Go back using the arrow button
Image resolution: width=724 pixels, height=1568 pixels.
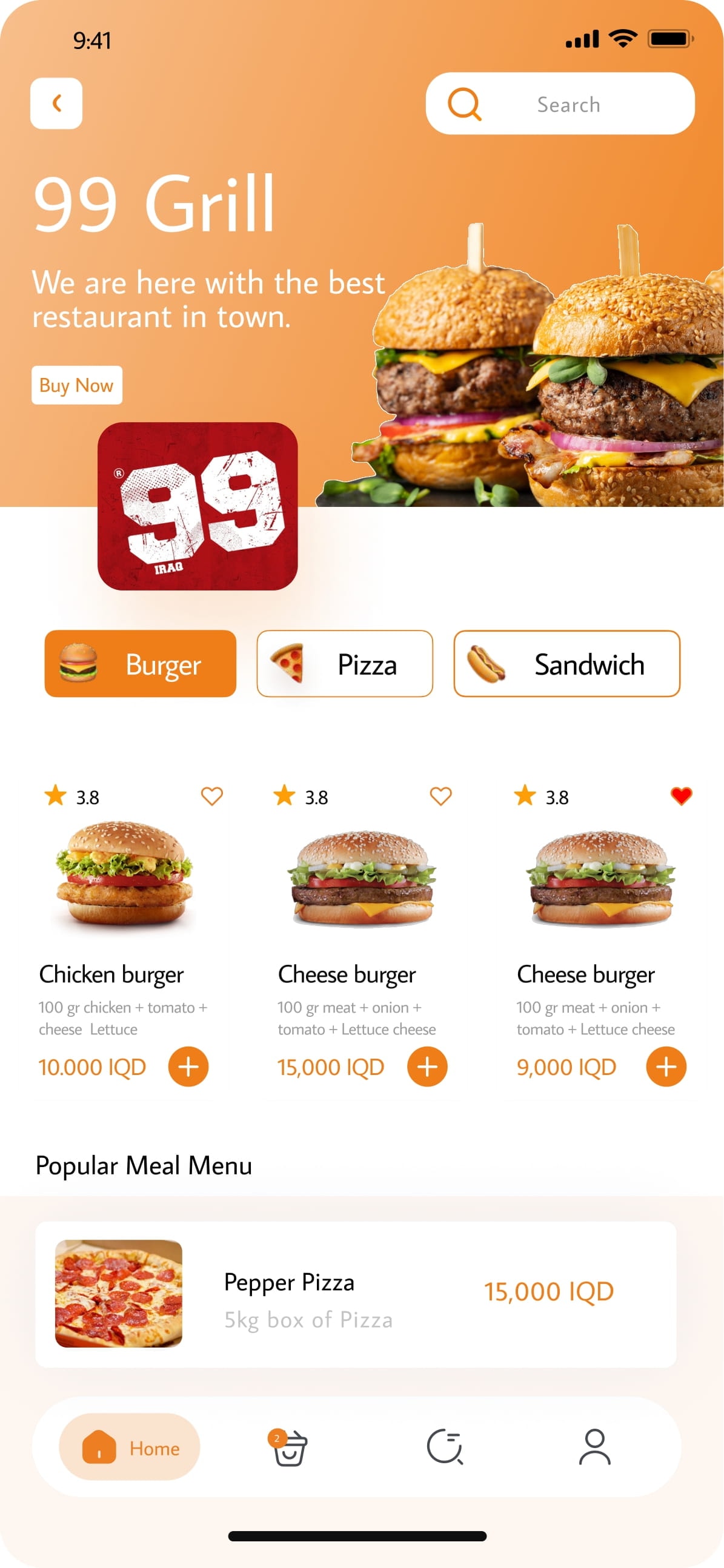pyautogui.click(x=56, y=103)
